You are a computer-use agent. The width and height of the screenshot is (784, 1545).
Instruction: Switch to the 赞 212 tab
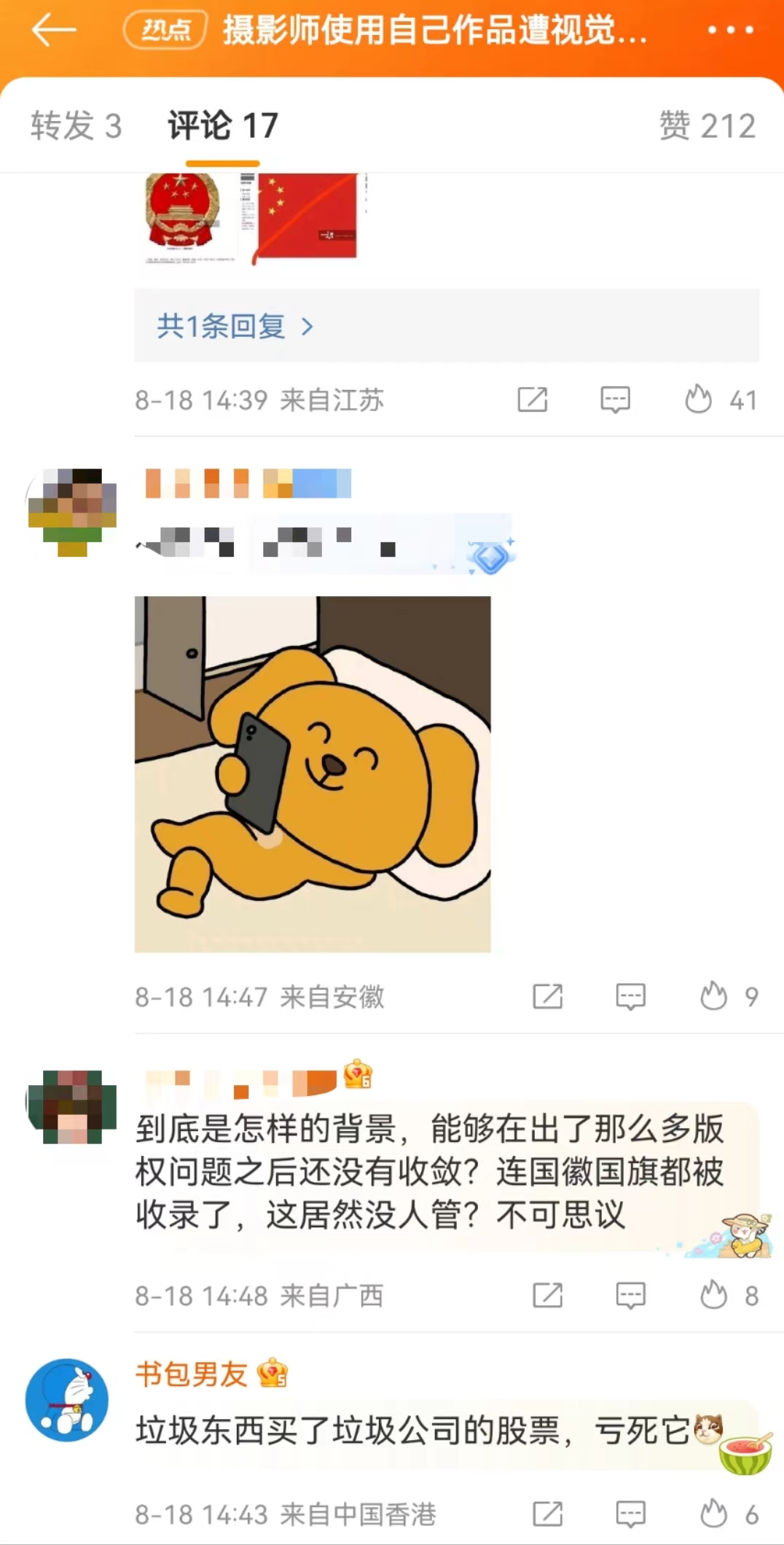click(x=707, y=125)
